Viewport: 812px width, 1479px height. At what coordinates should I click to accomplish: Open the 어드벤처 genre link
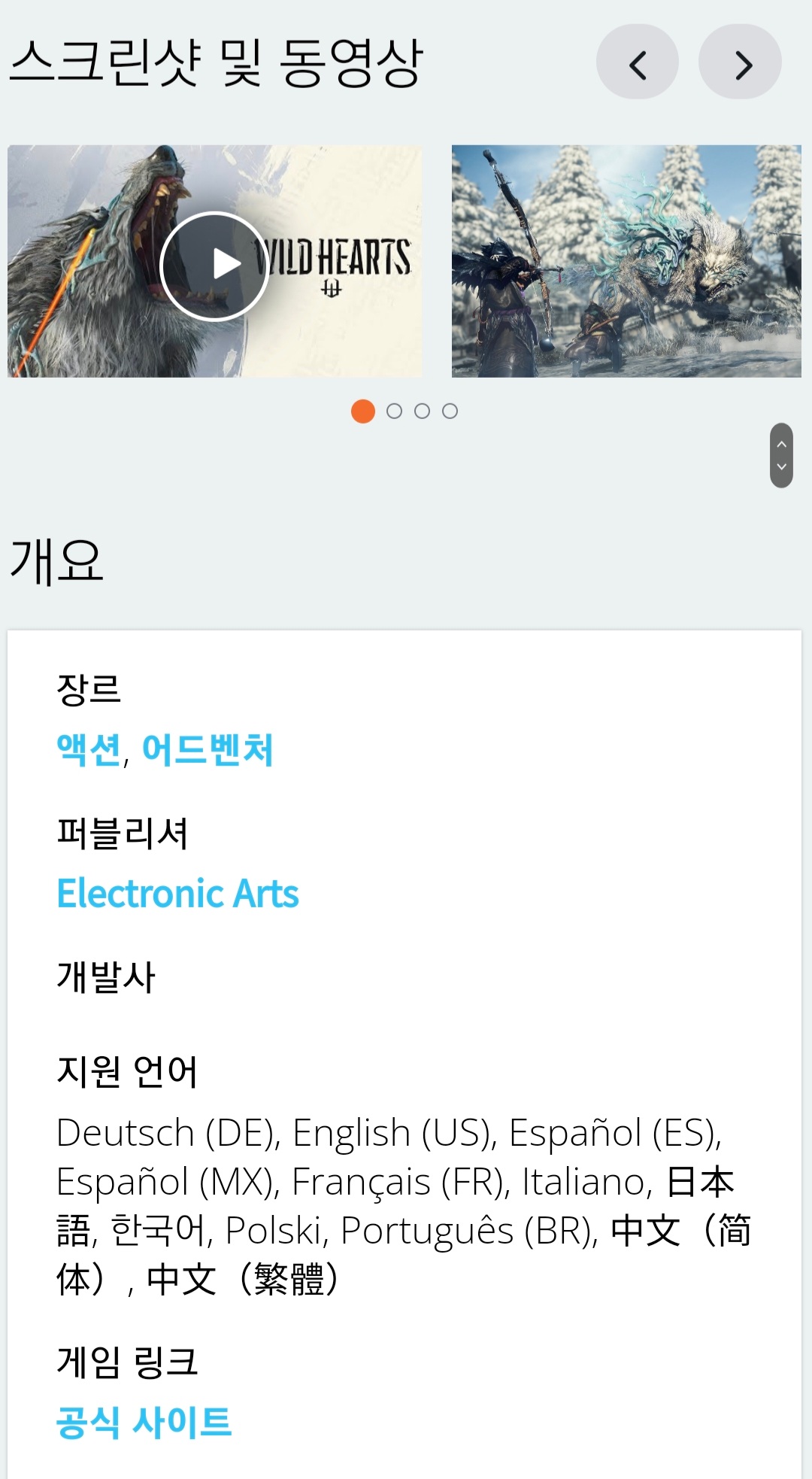coord(208,750)
